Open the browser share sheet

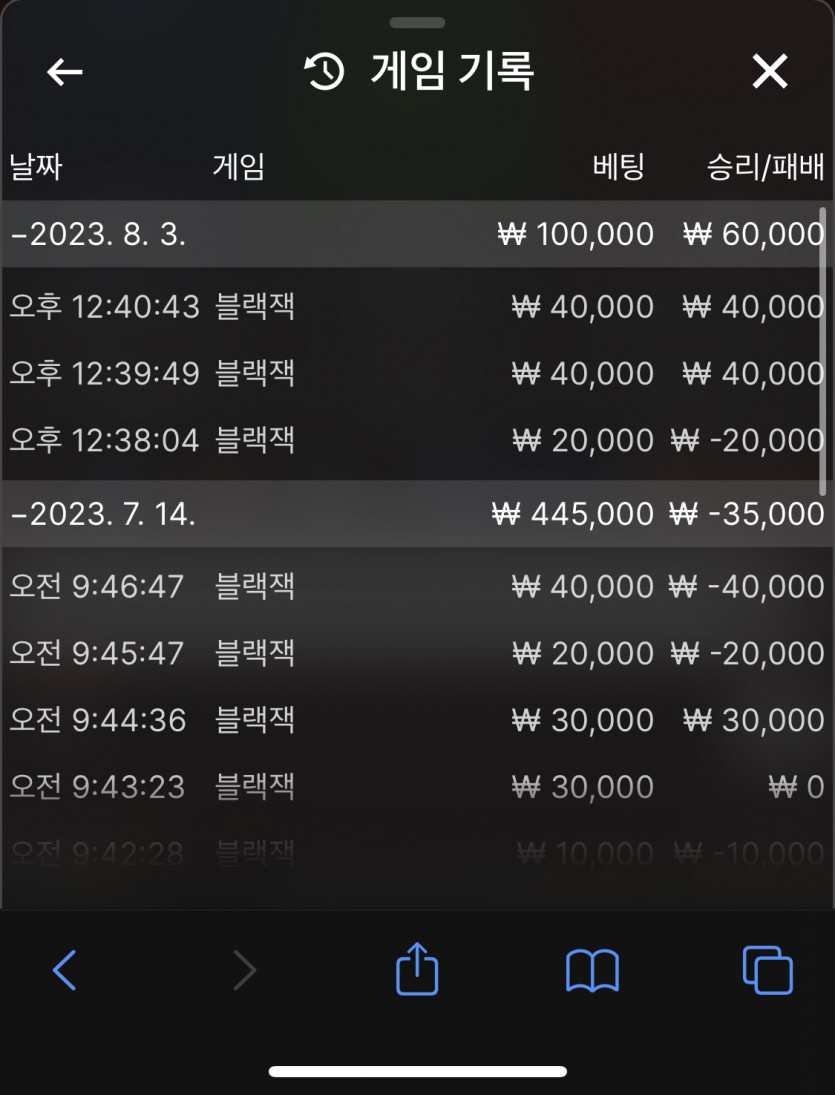(417, 969)
